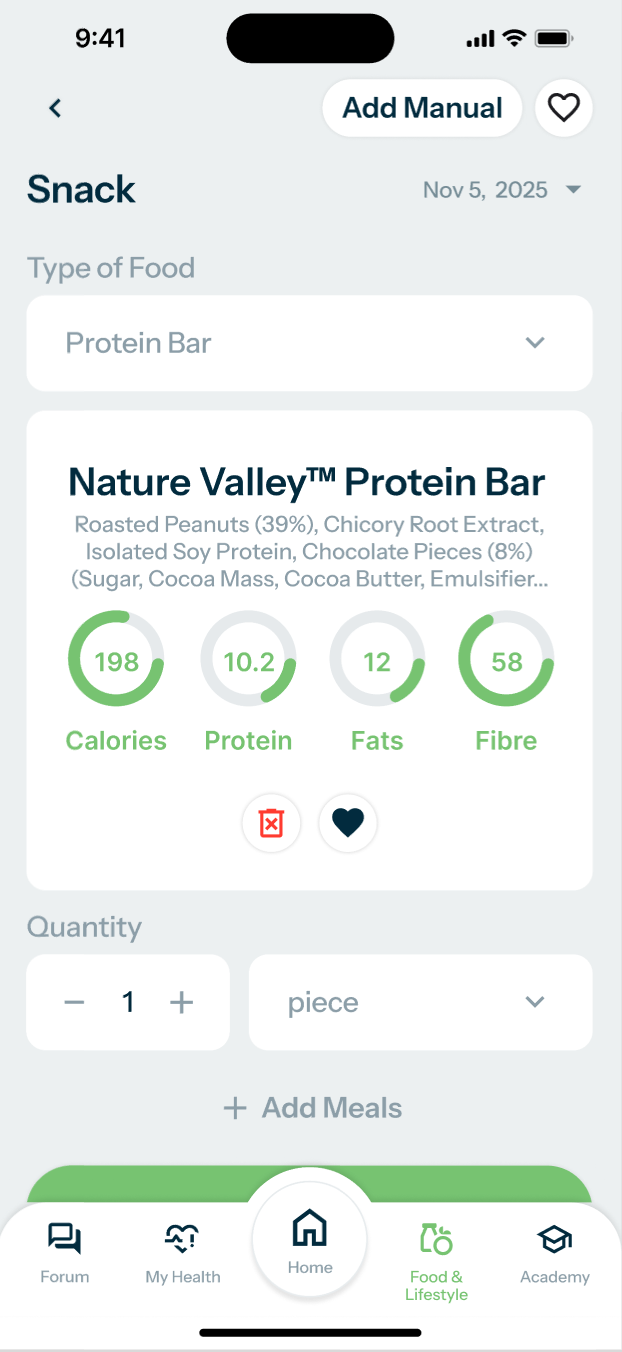Switch to the Forum tab
Image resolution: width=622 pixels, height=1352 pixels.
(x=65, y=1251)
